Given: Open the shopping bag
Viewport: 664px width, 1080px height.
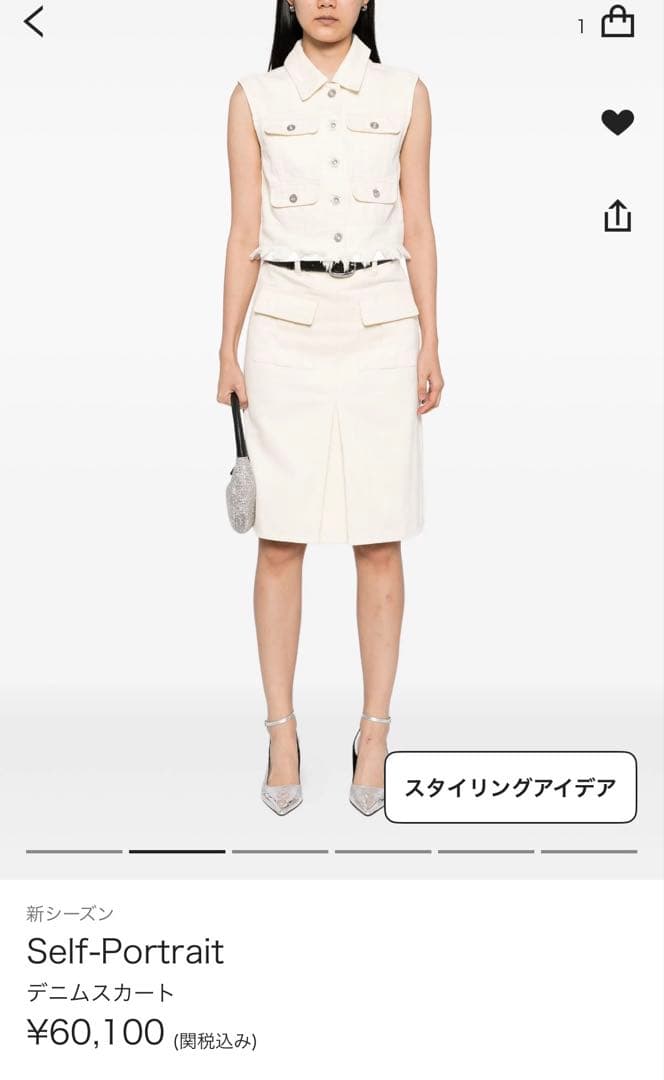Looking at the screenshot, I should click(x=617, y=22).
